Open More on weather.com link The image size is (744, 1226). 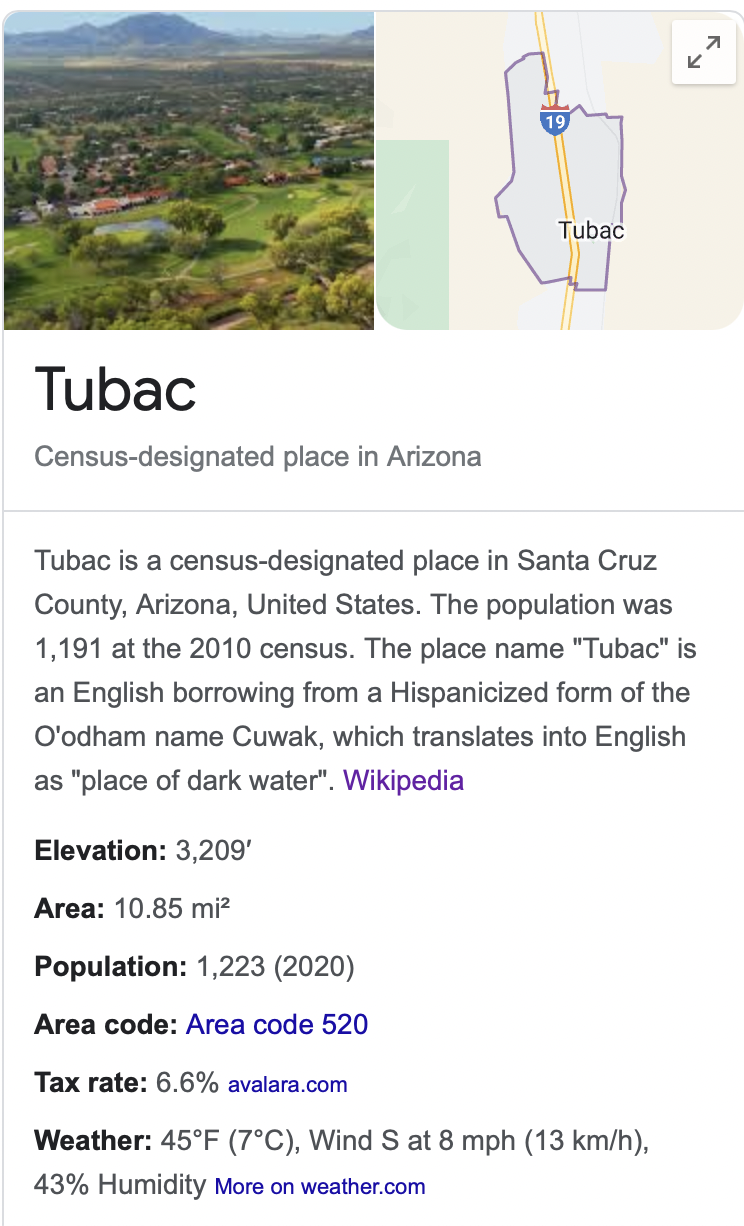click(x=320, y=1187)
